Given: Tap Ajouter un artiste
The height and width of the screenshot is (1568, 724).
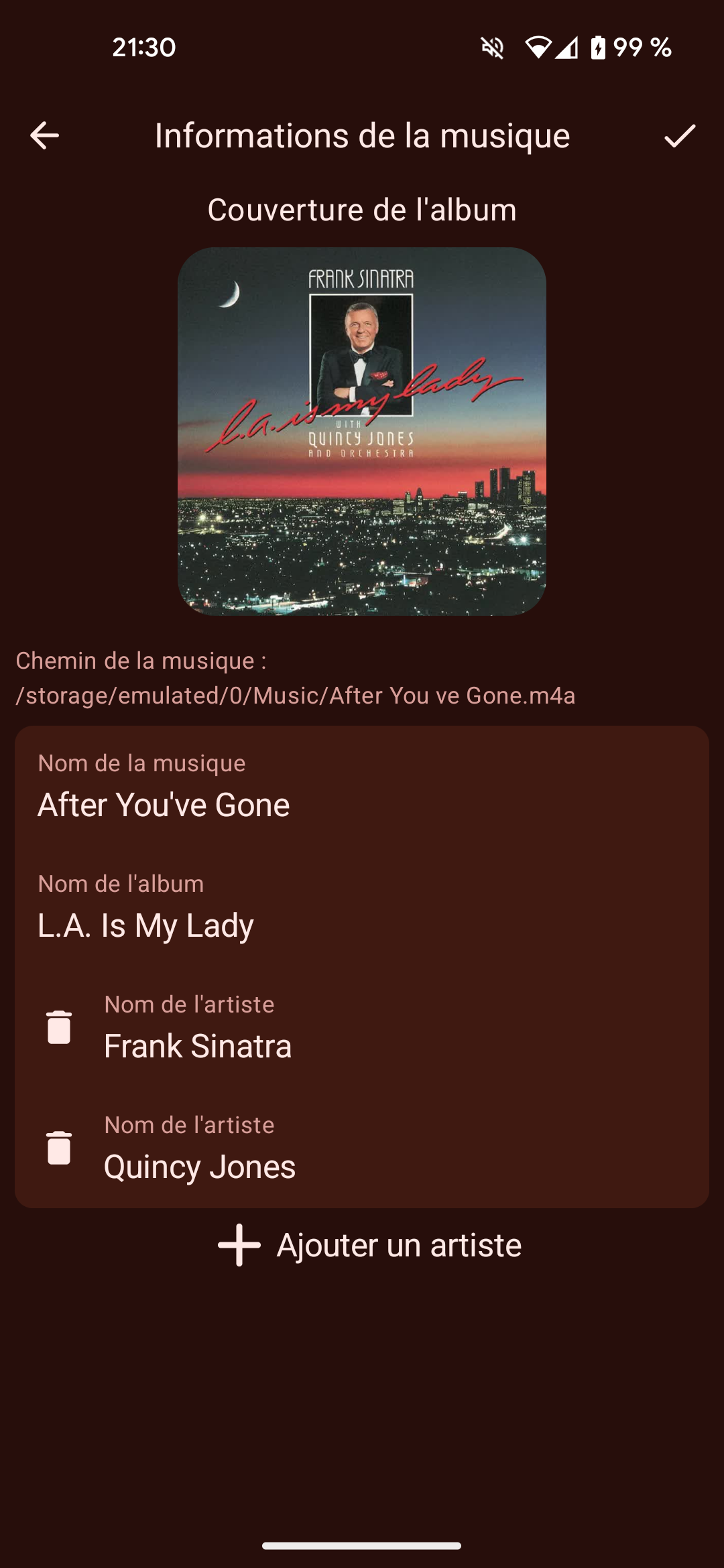Looking at the screenshot, I should point(370,1245).
